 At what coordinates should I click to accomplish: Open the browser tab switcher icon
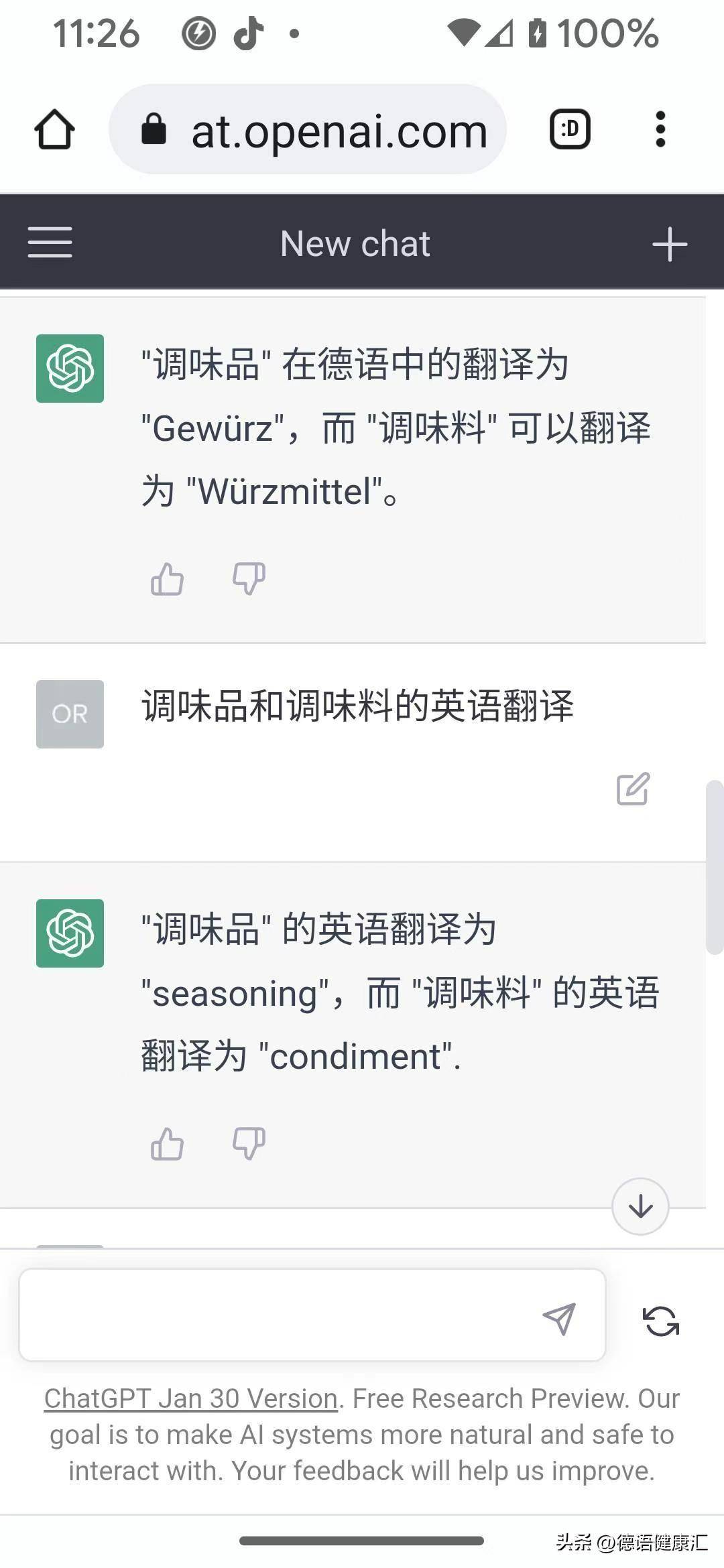point(568,129)
